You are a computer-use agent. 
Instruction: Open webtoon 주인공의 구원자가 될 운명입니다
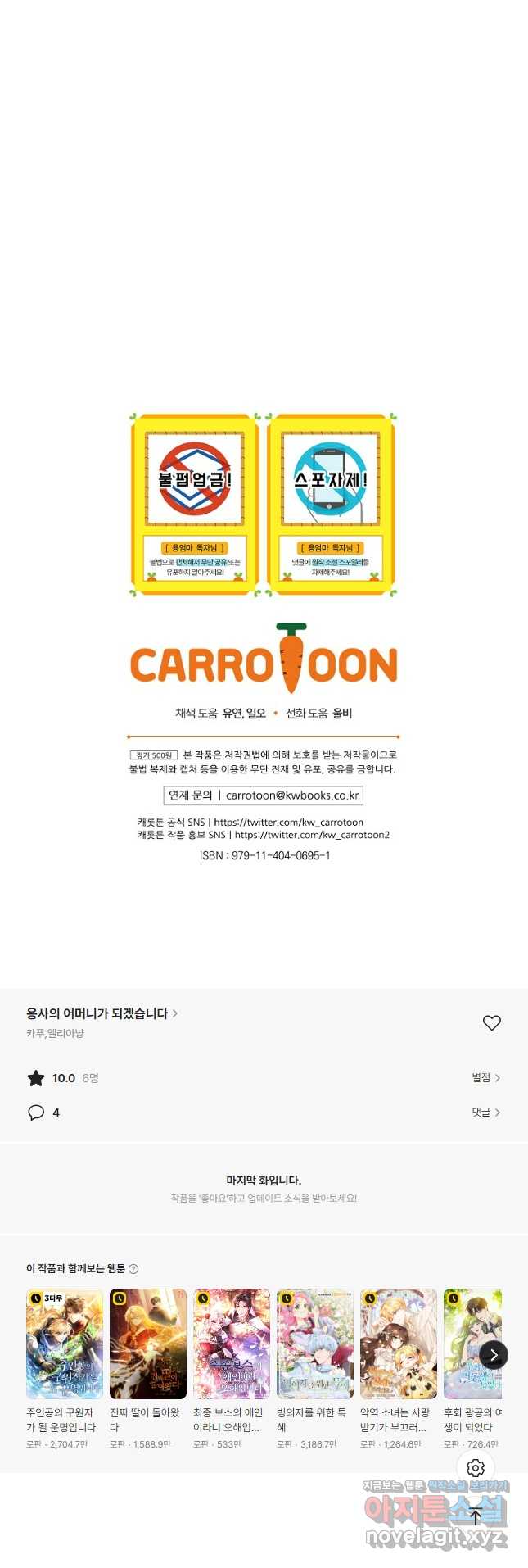click(65, 1344)
